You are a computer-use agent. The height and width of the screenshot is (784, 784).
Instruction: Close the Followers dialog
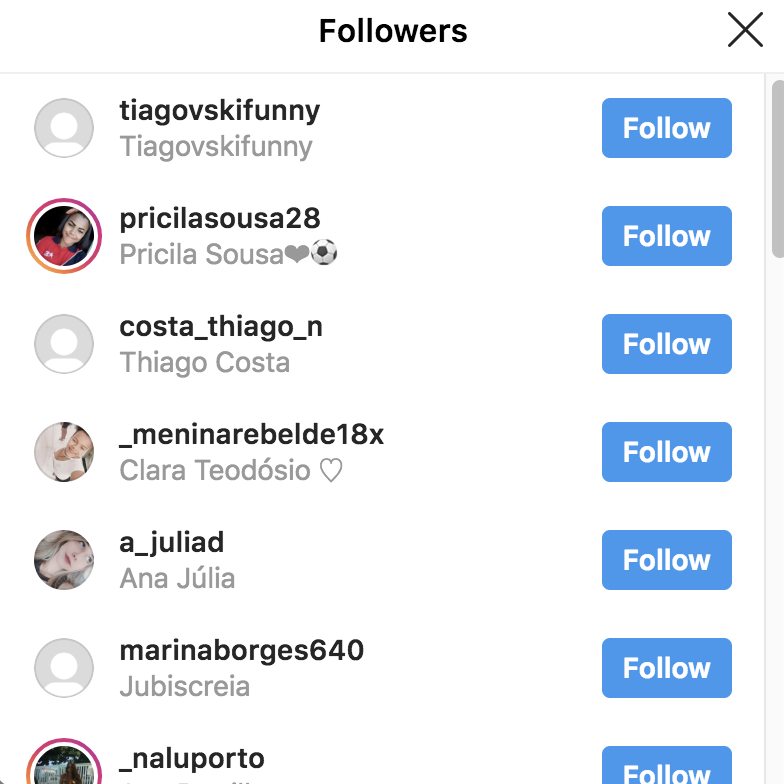[x=745, y=31]
